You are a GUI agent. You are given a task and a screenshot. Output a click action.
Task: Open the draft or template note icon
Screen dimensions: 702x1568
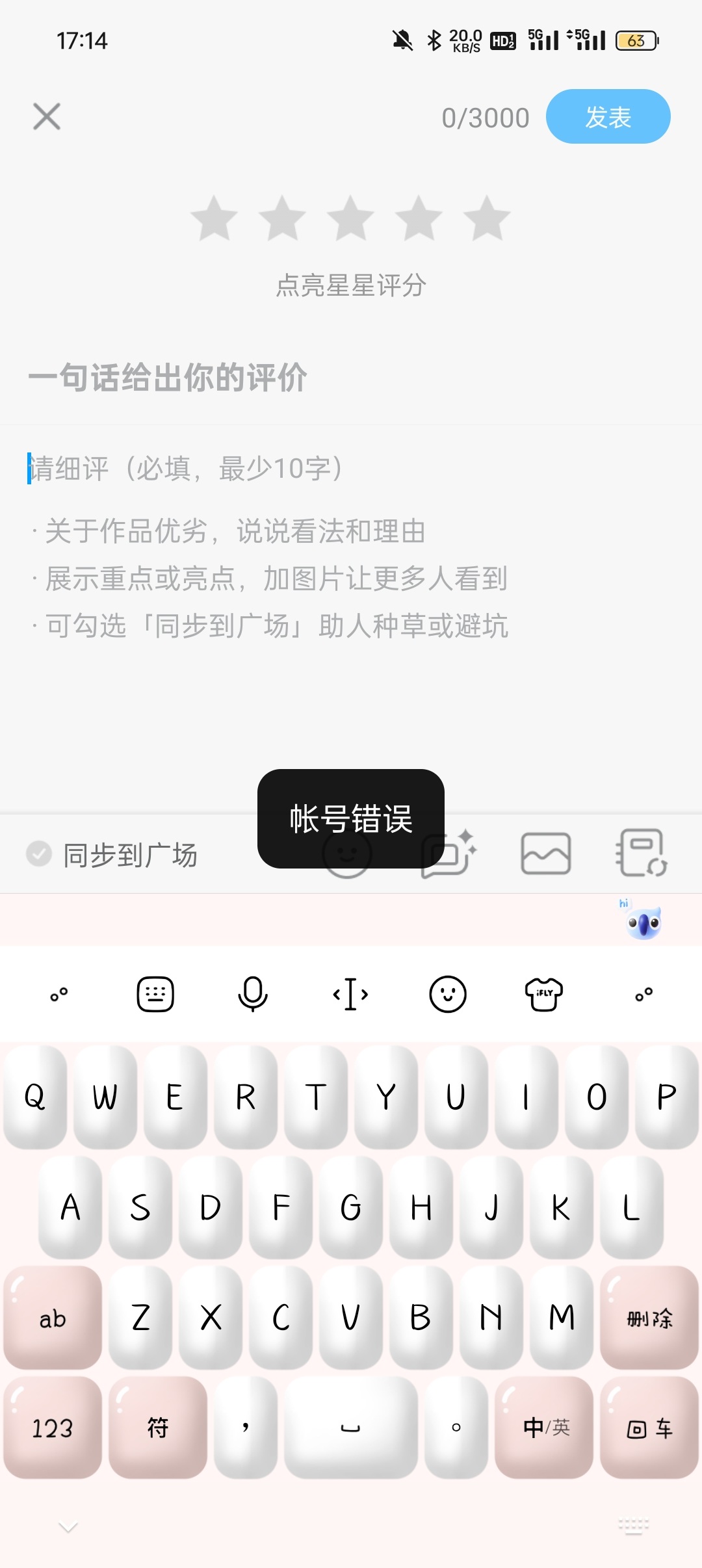pos(642,853)
